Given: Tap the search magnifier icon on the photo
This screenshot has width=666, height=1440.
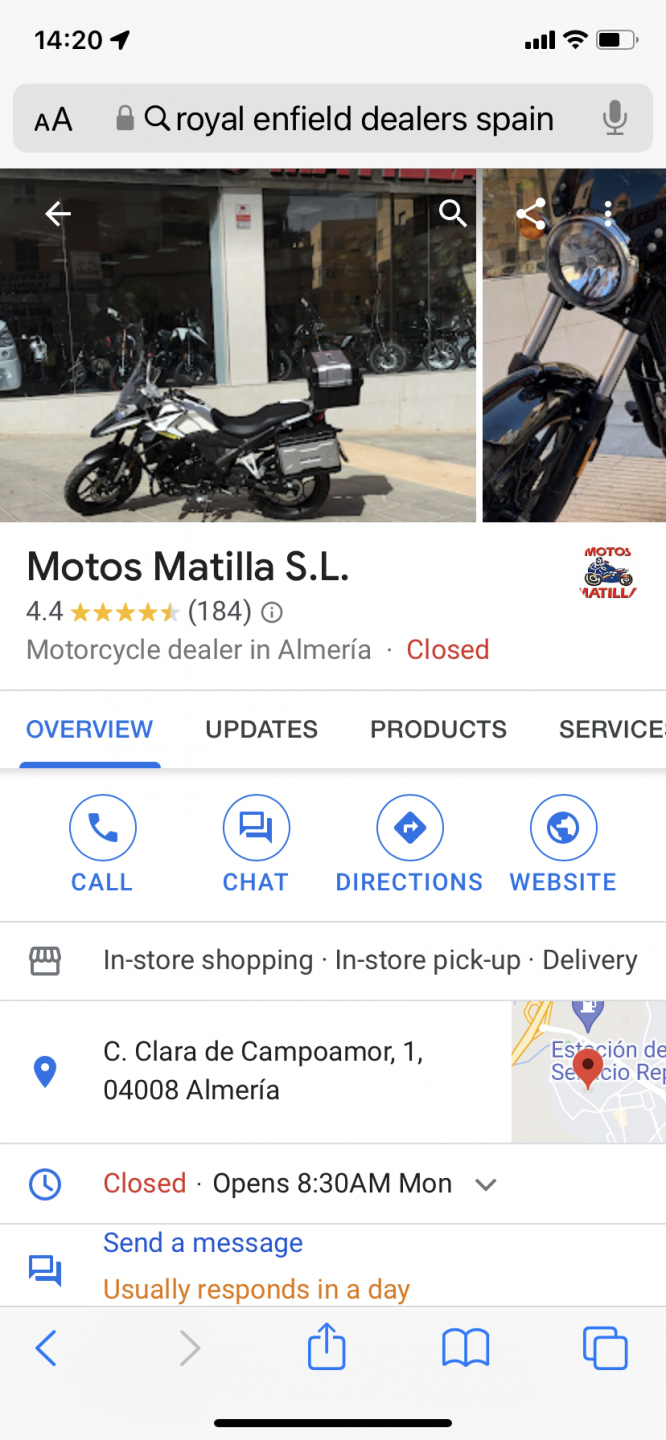Looking at the screenshot, I should (x=453, y=213).
